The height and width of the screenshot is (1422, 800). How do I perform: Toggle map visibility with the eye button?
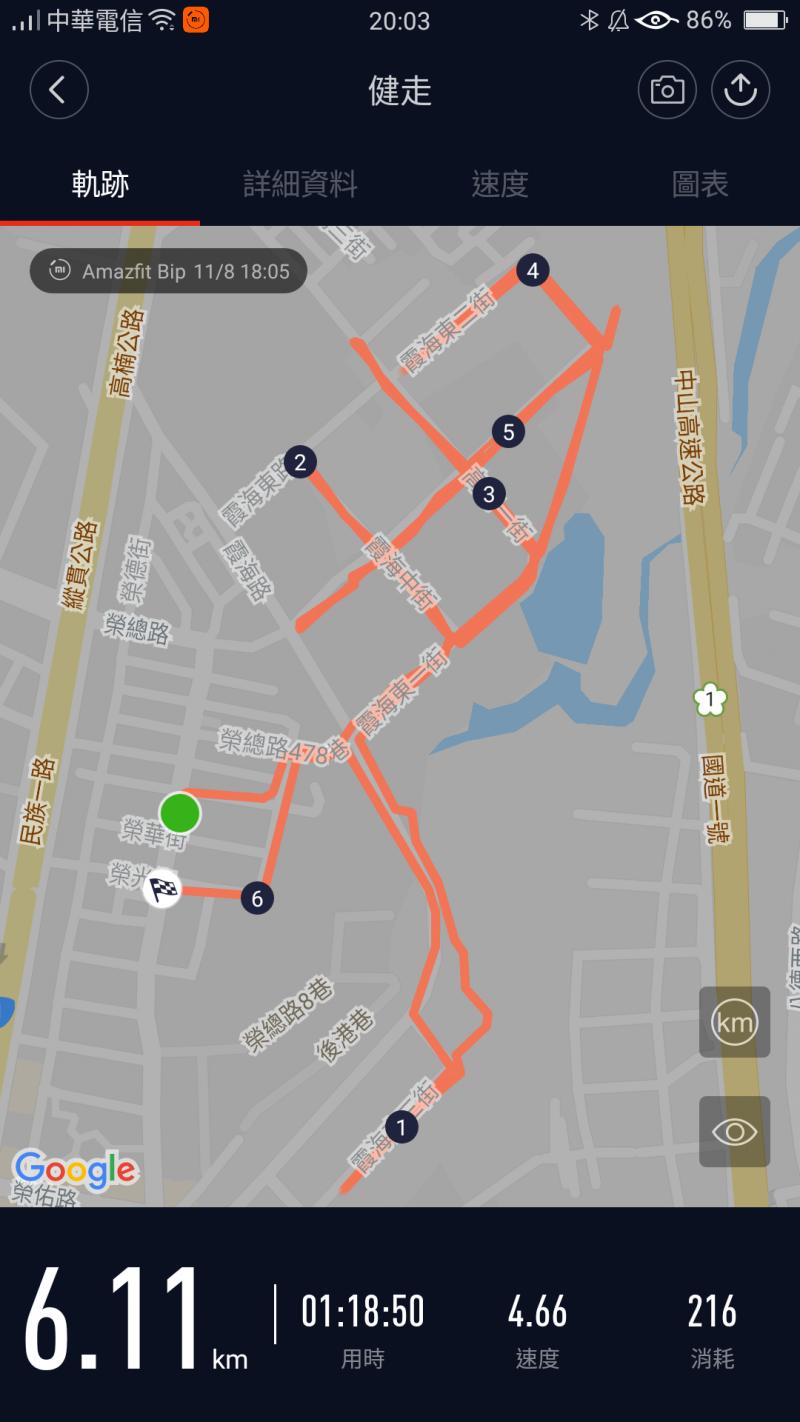[x=734, y=1131]
